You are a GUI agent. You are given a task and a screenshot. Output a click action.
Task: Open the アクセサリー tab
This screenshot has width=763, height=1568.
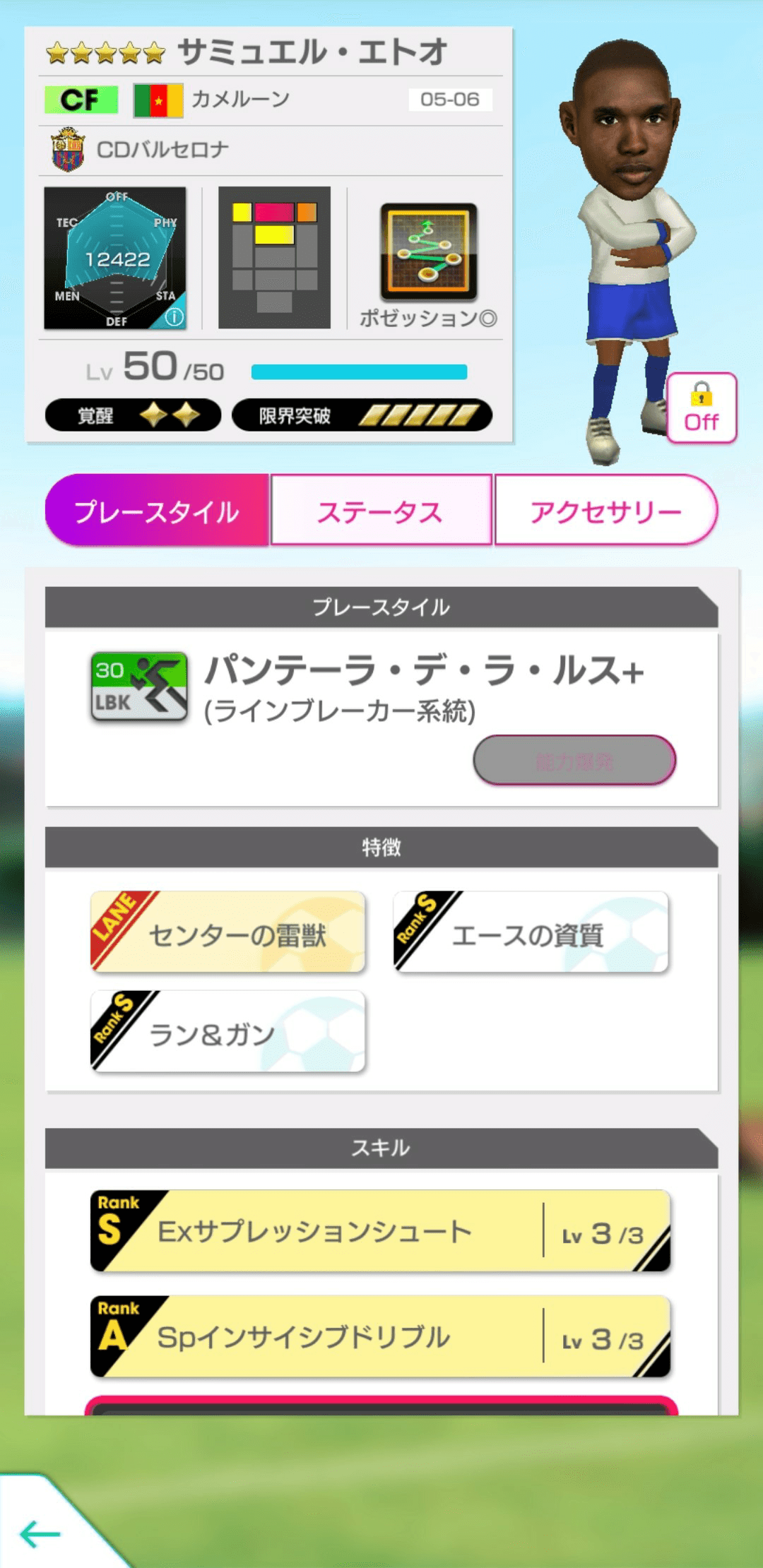pos(604,511)
